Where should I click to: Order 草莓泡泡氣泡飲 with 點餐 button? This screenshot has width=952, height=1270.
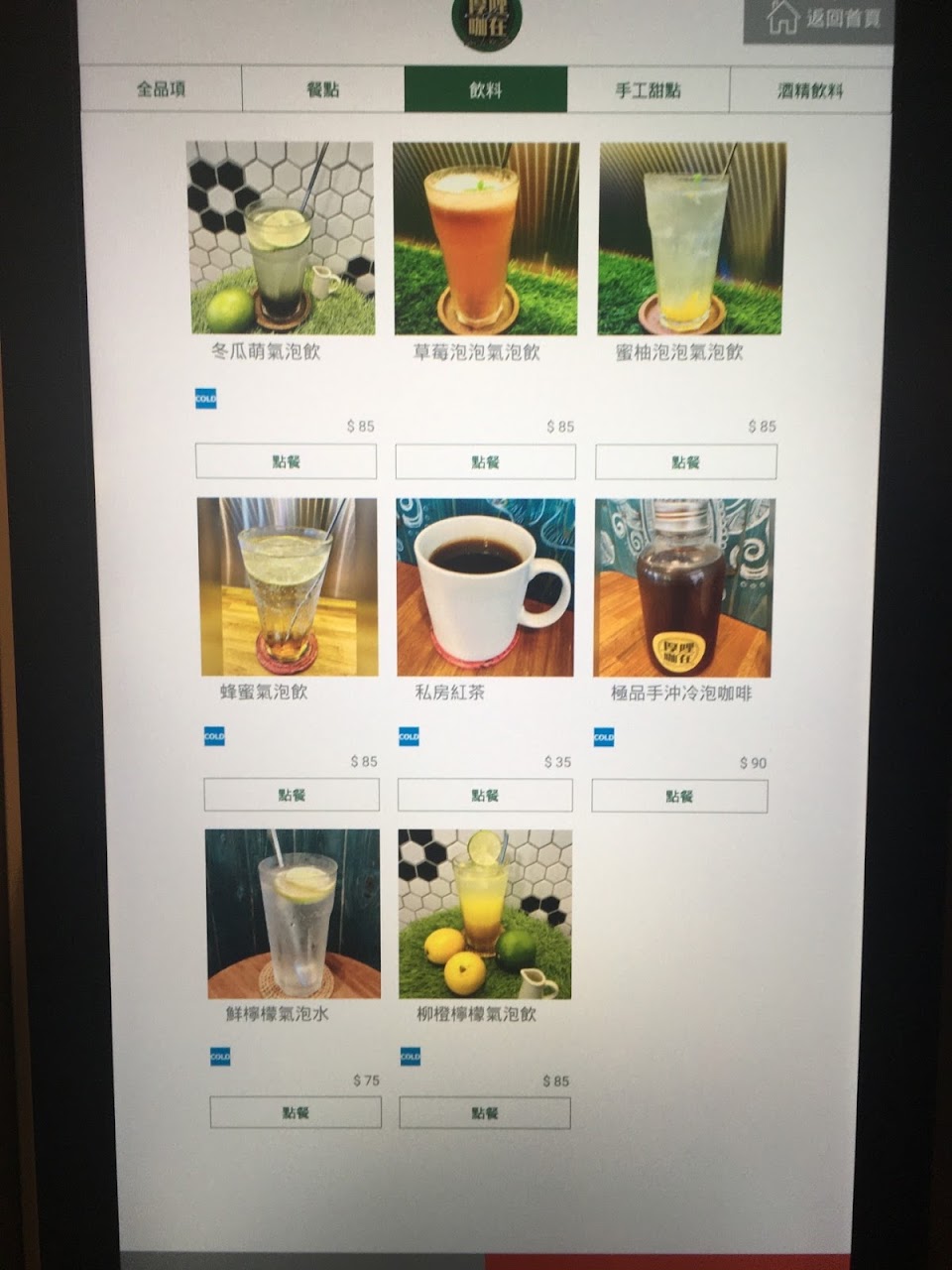[x=486, y=461]
